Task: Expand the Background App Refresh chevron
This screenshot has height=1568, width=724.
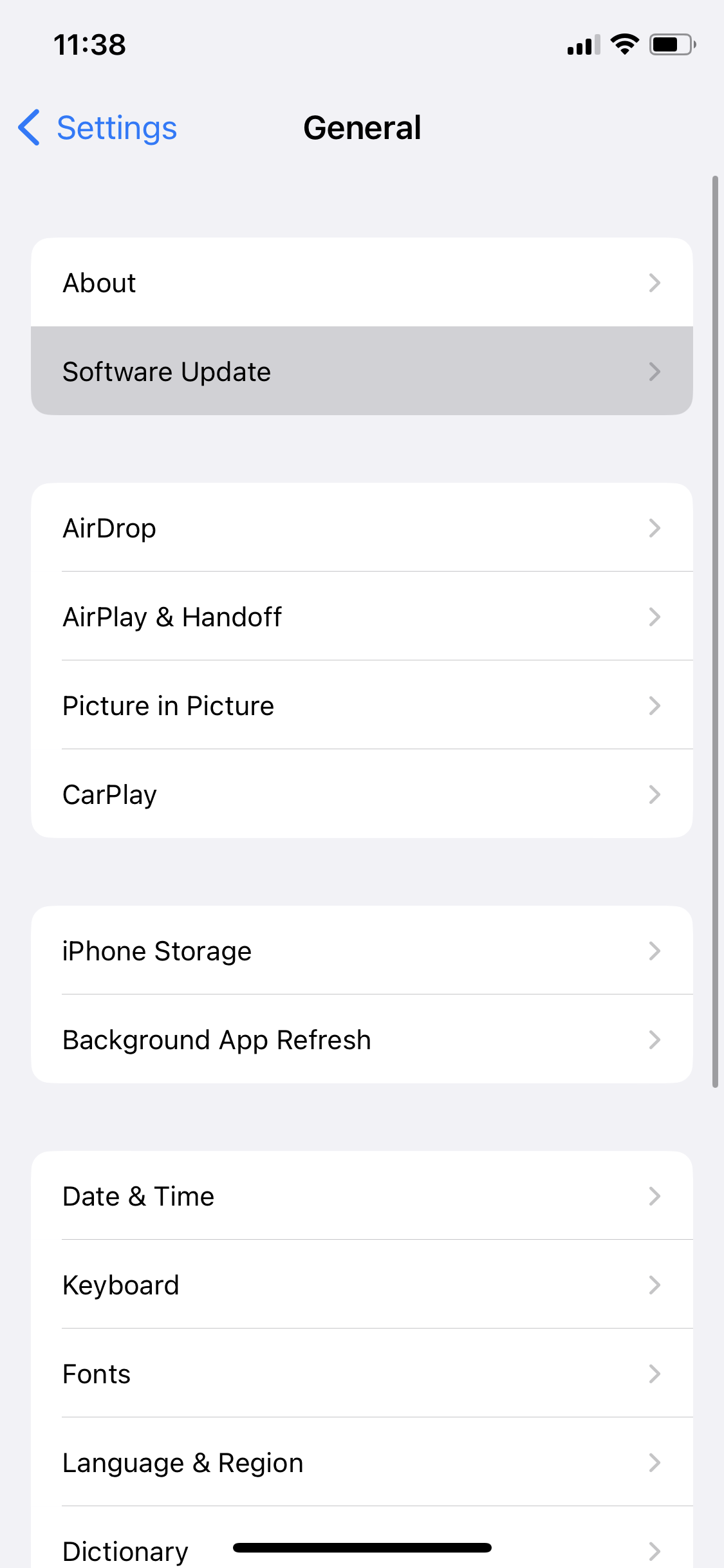Action: click(x=655, y=1039)
